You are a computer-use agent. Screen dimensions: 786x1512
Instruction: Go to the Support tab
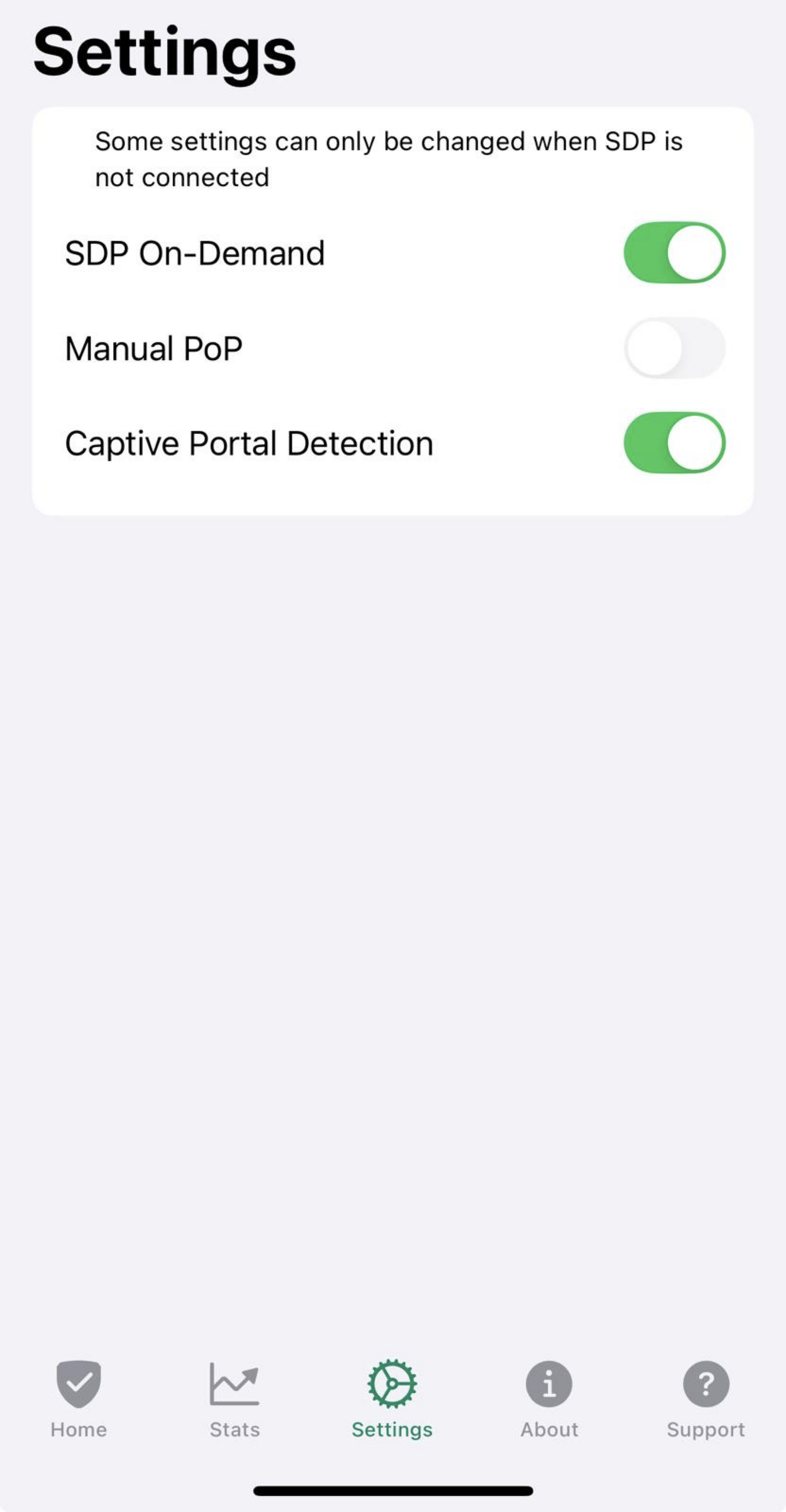[x=705, y=1409]
